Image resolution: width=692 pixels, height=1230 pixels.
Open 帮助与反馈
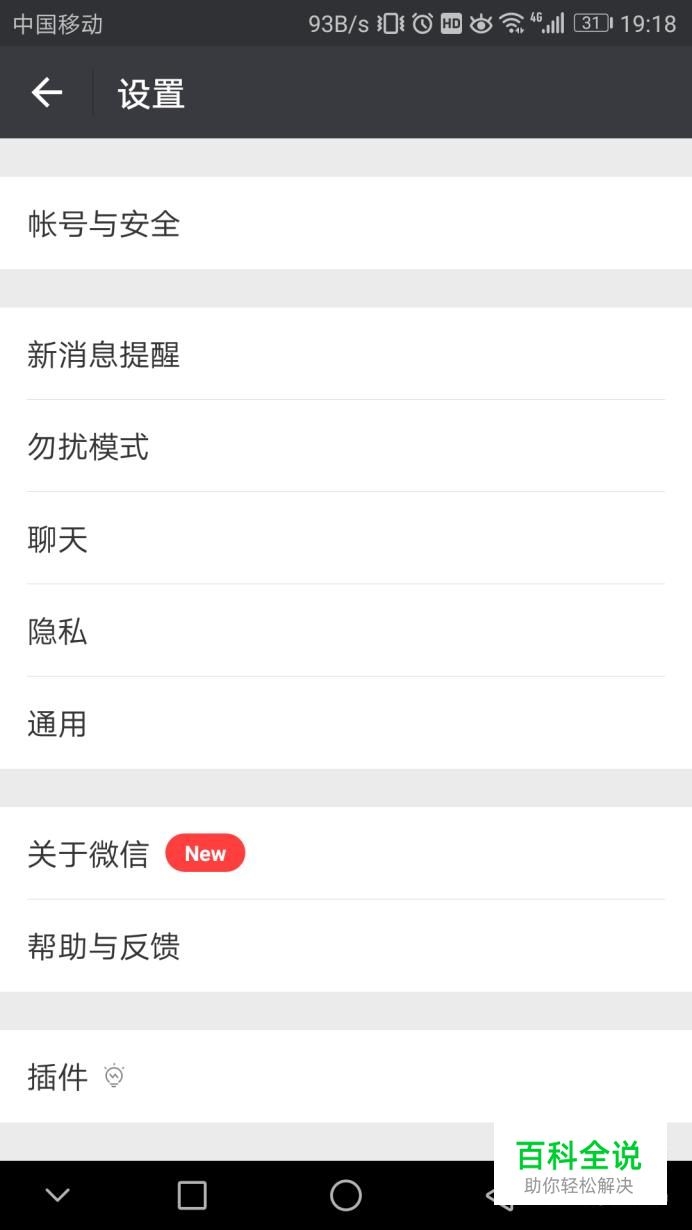[346, 946]
